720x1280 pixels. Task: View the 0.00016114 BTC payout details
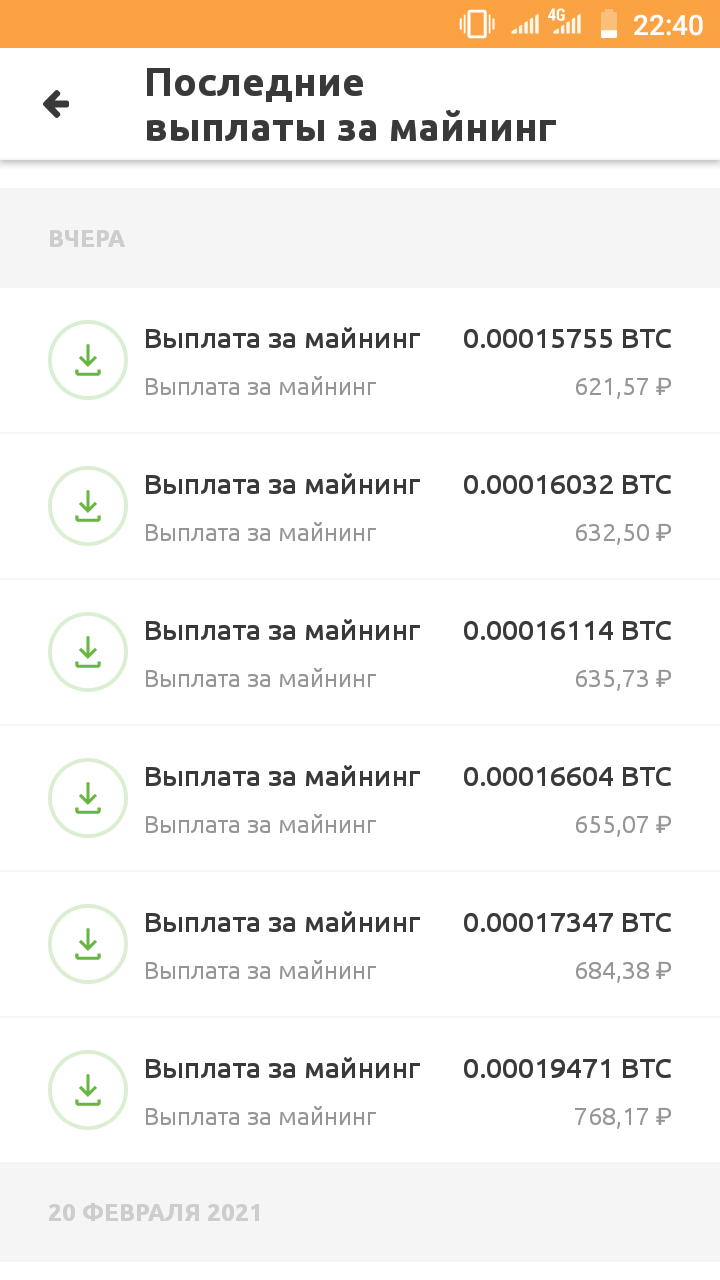[x=360, y=653]
